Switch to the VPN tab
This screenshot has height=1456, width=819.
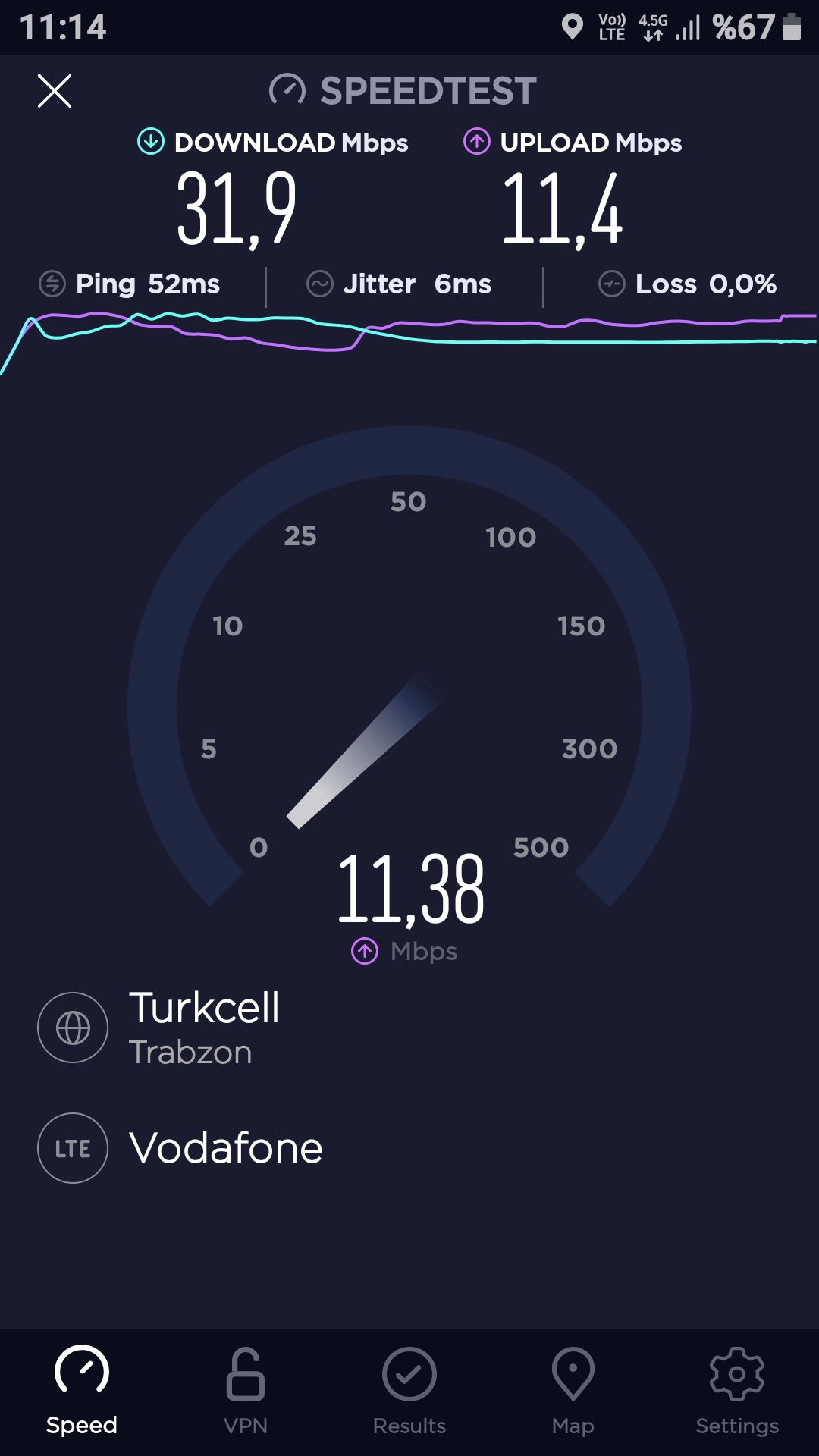coord(246,1392)
